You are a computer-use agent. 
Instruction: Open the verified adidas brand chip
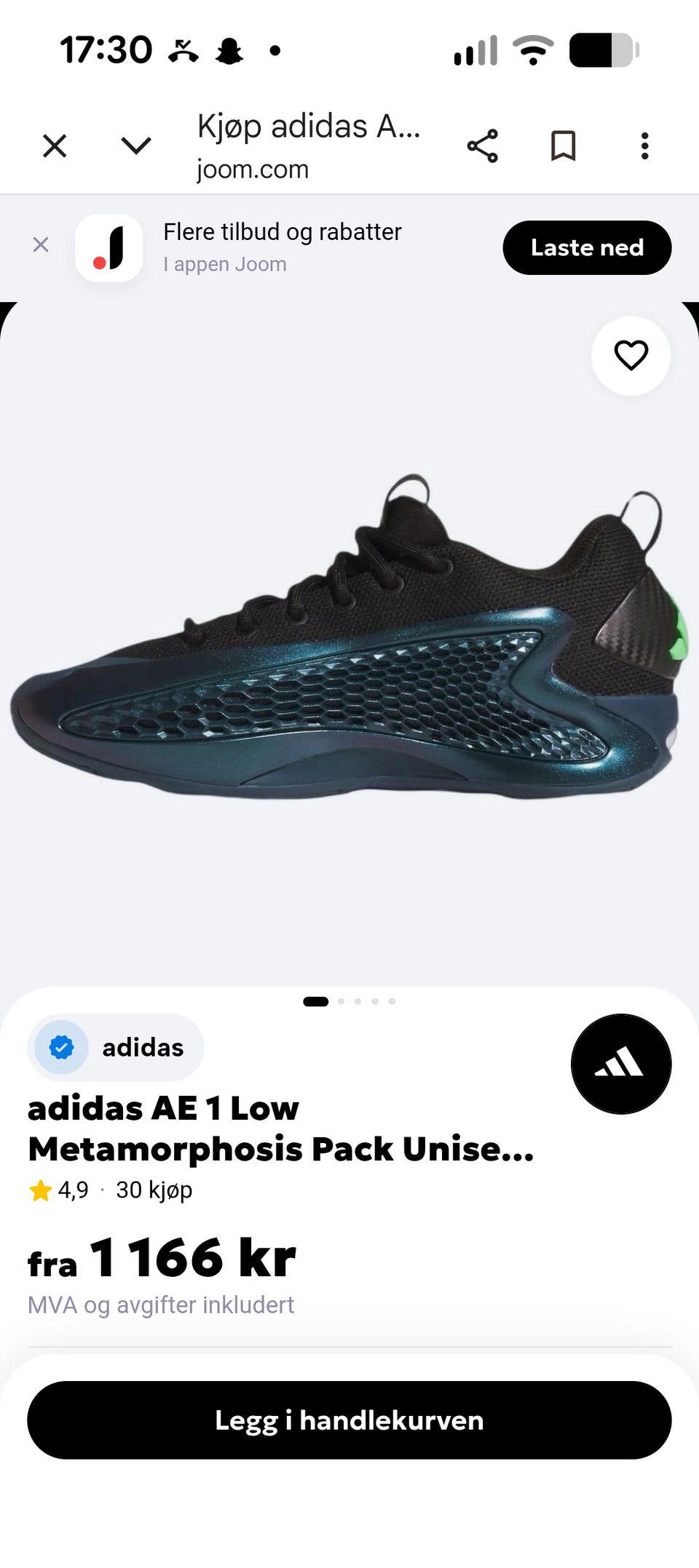pos(116,1048)
